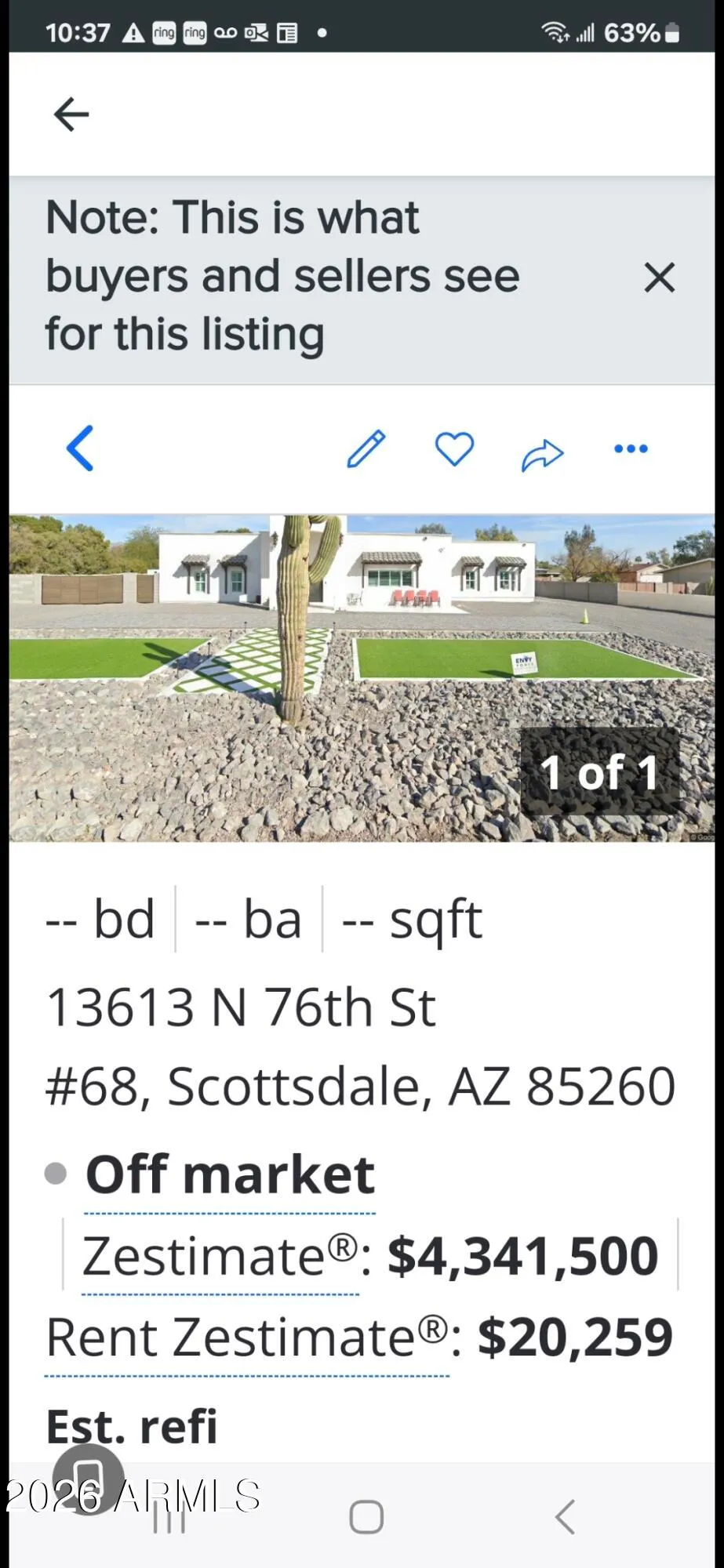This screenshot has height=1568, width=724.
Task: Share this listing
Action: (543, 455)
